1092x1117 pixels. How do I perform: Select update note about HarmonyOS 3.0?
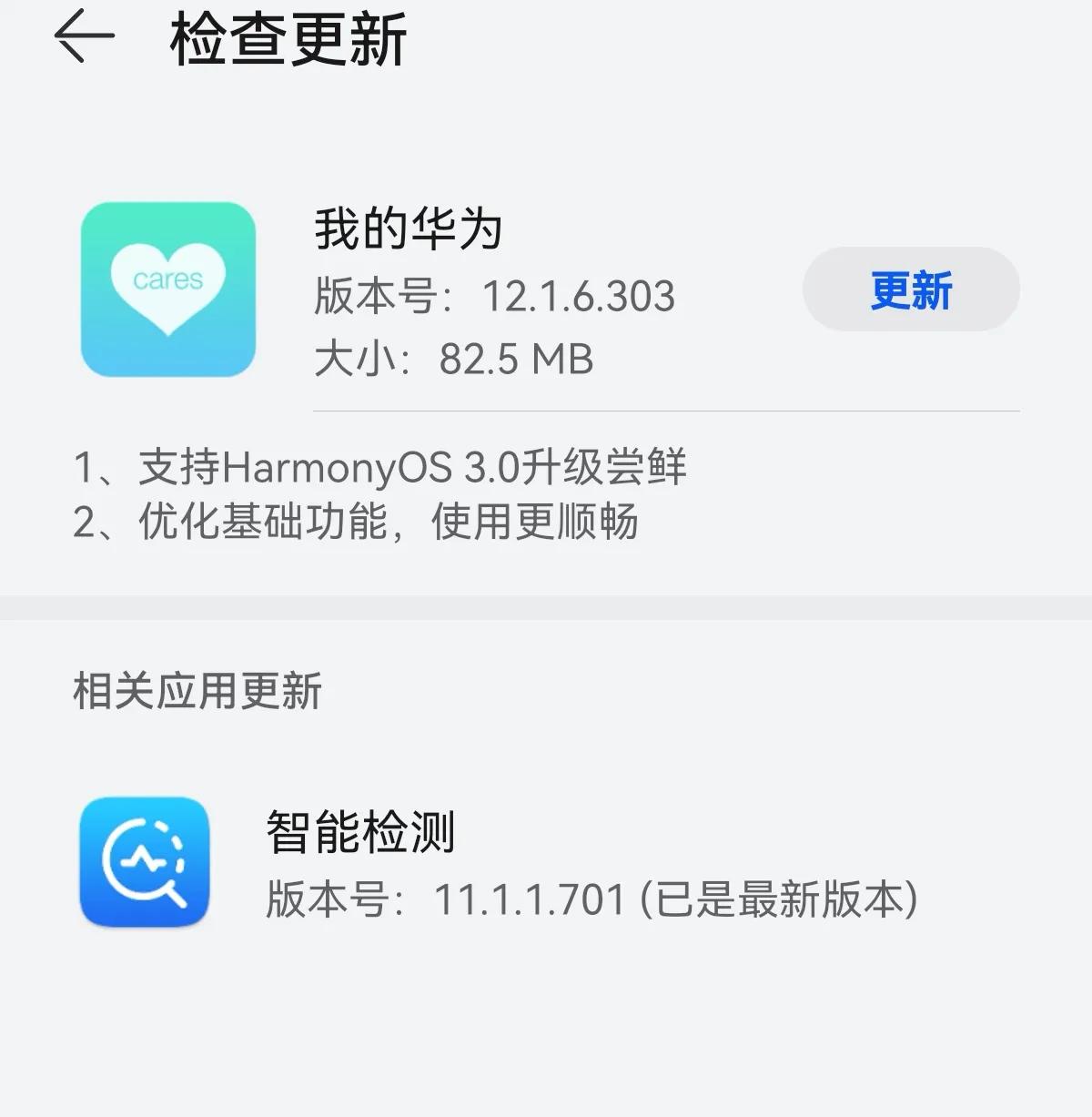click(x=382, y=466)
